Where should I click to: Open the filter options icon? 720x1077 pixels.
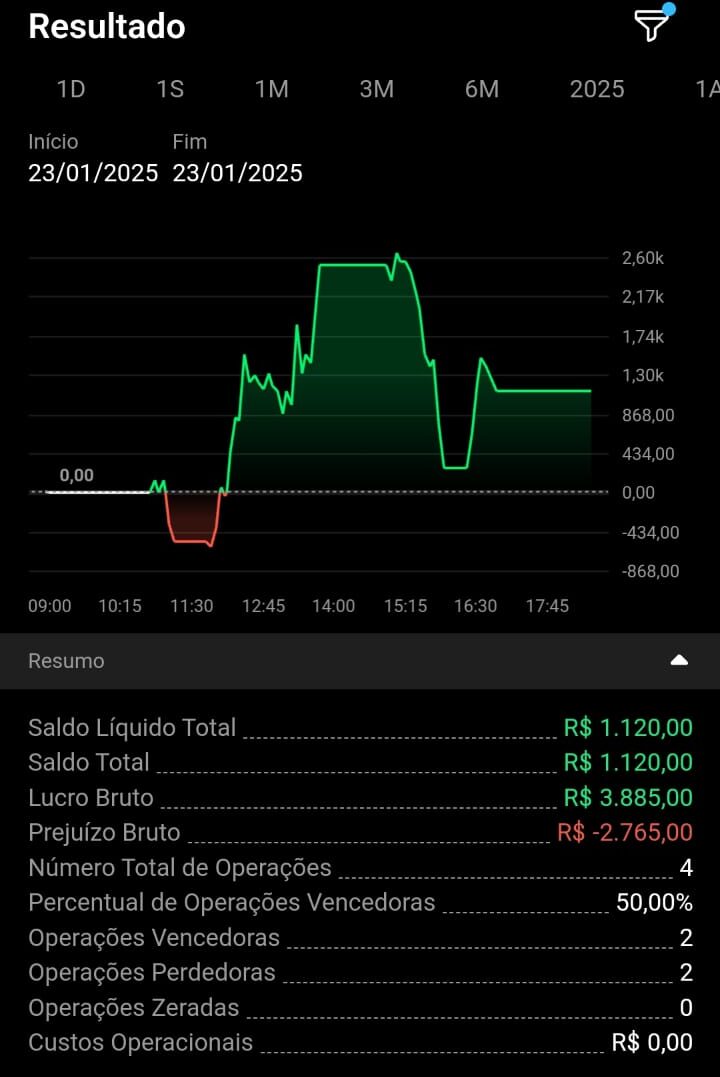(651, 26)
